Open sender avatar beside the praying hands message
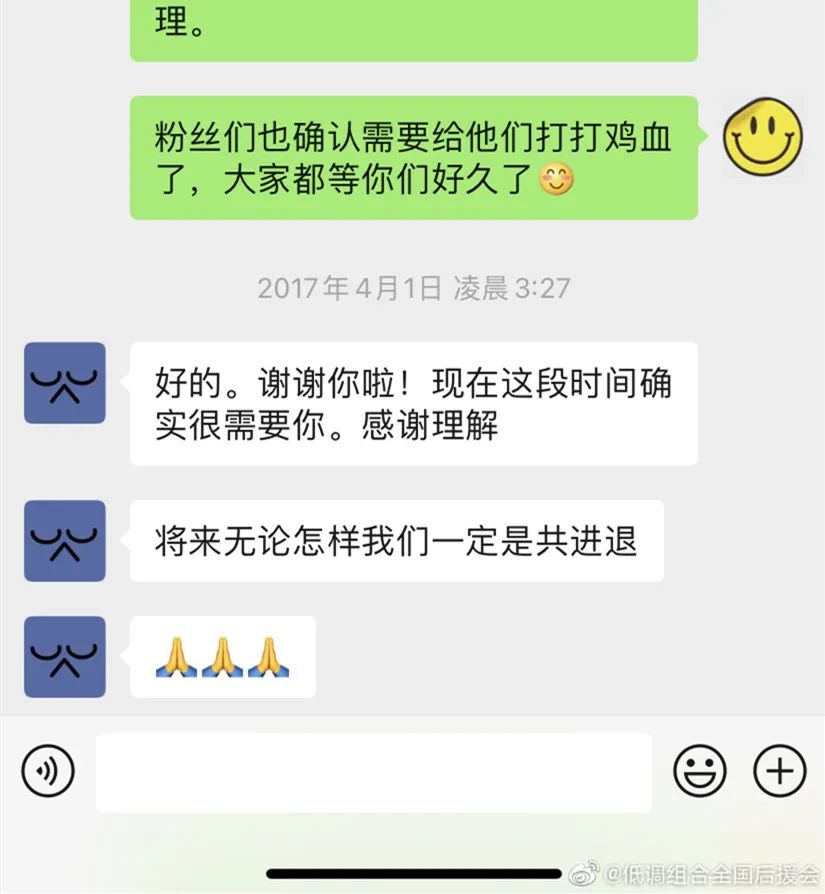 pos(64,656)
